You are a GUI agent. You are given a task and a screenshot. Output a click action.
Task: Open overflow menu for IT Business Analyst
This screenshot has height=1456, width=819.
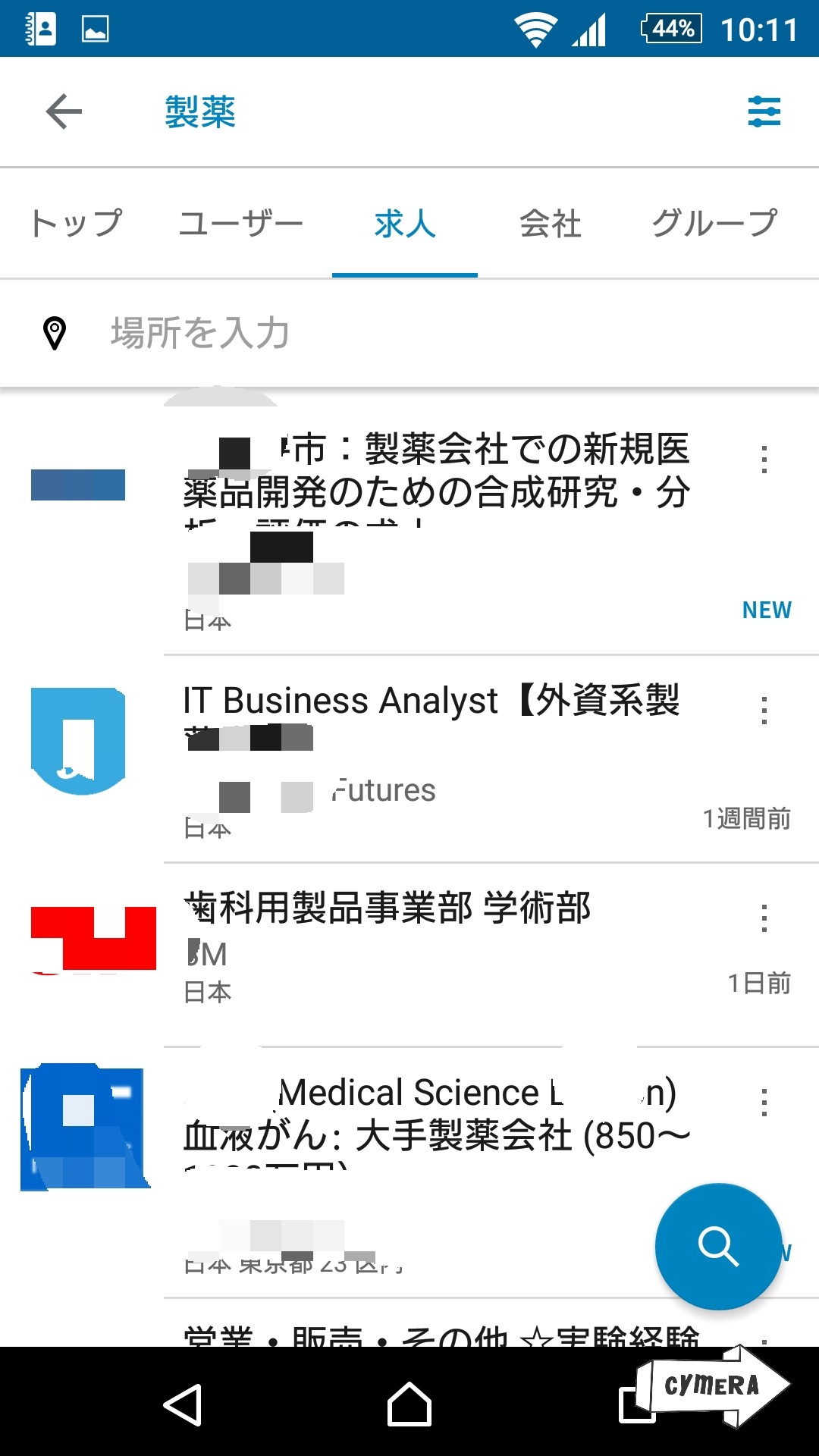pos(764,711)
